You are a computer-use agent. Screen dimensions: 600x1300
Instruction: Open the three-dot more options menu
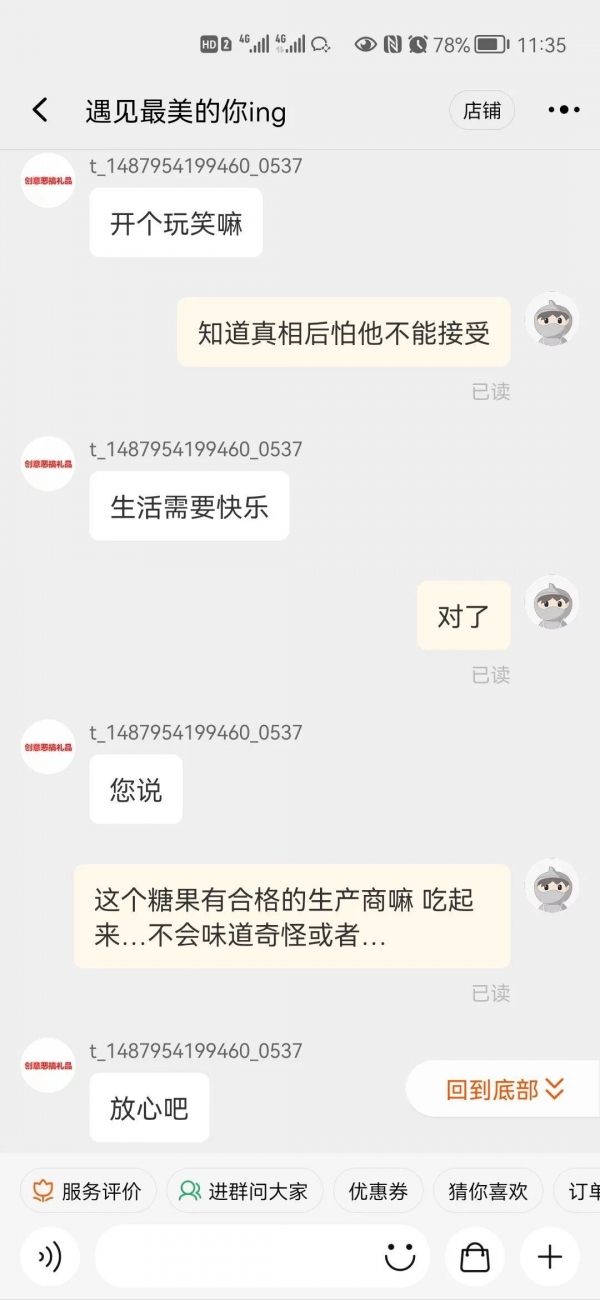[x=564, y=111]
